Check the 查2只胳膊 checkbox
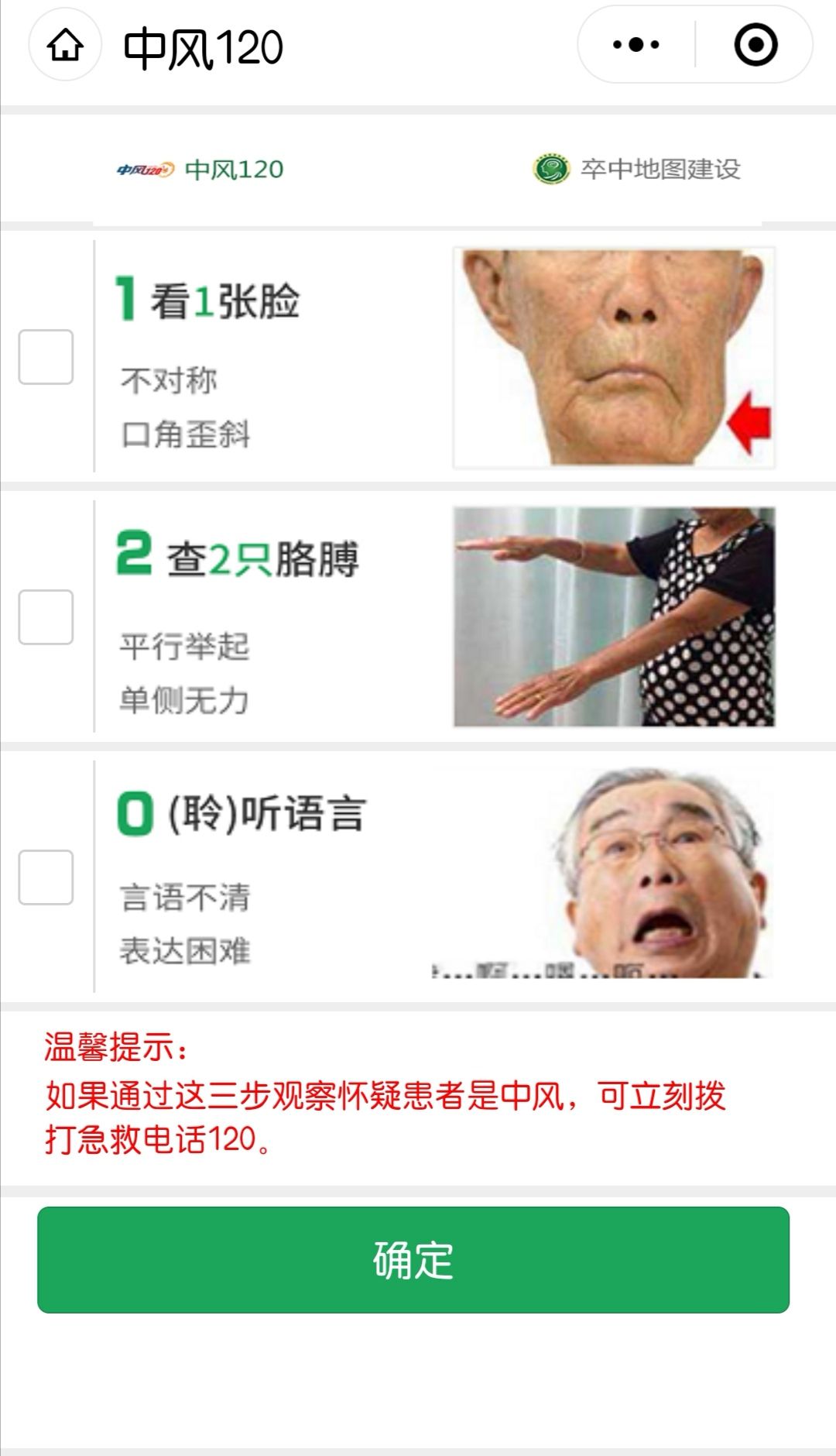 (46, 617)
